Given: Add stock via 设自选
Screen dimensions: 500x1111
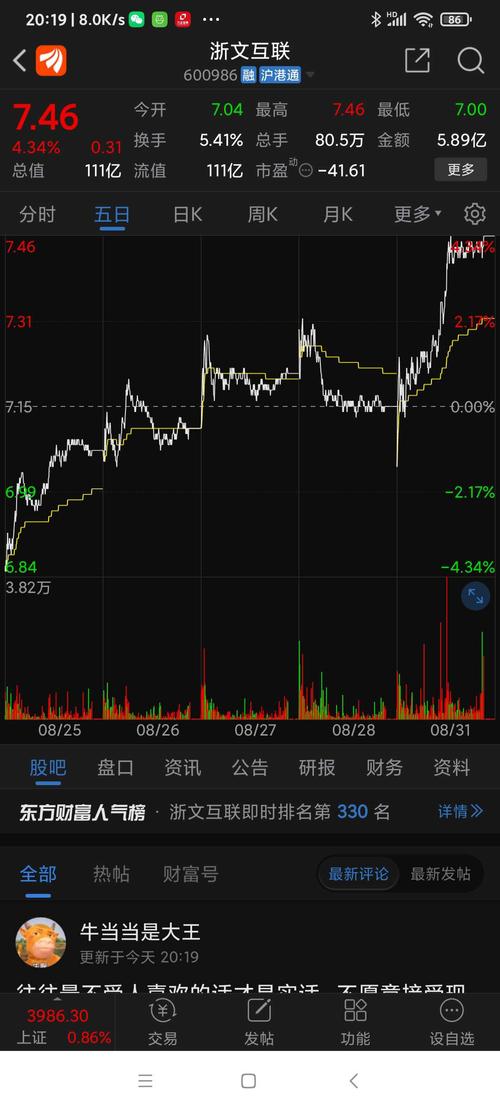Looking at the screenshot, I should coord(451,1022).
